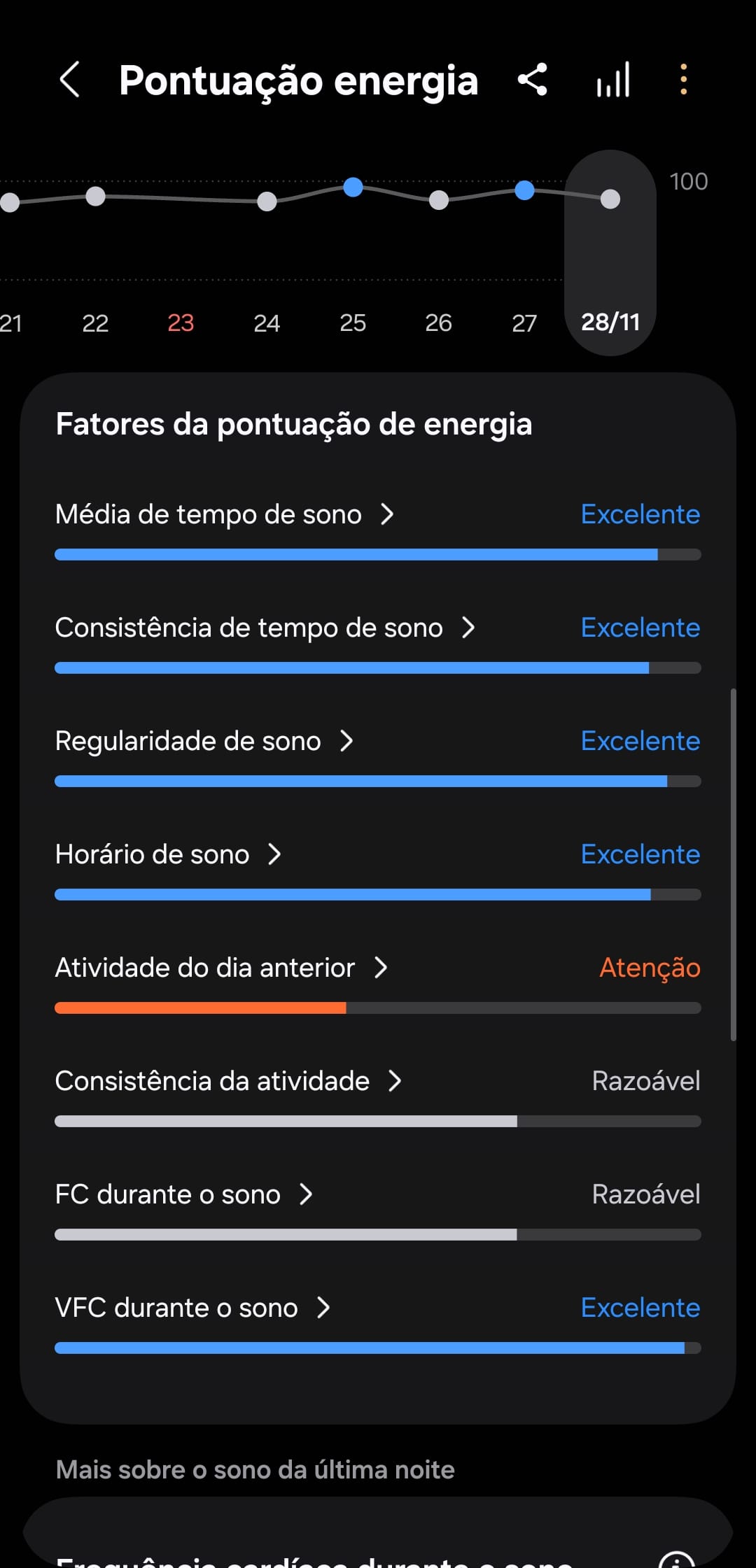The image size is (756, 1568).
Task: Share the energy score
Action: pos(532,79)
